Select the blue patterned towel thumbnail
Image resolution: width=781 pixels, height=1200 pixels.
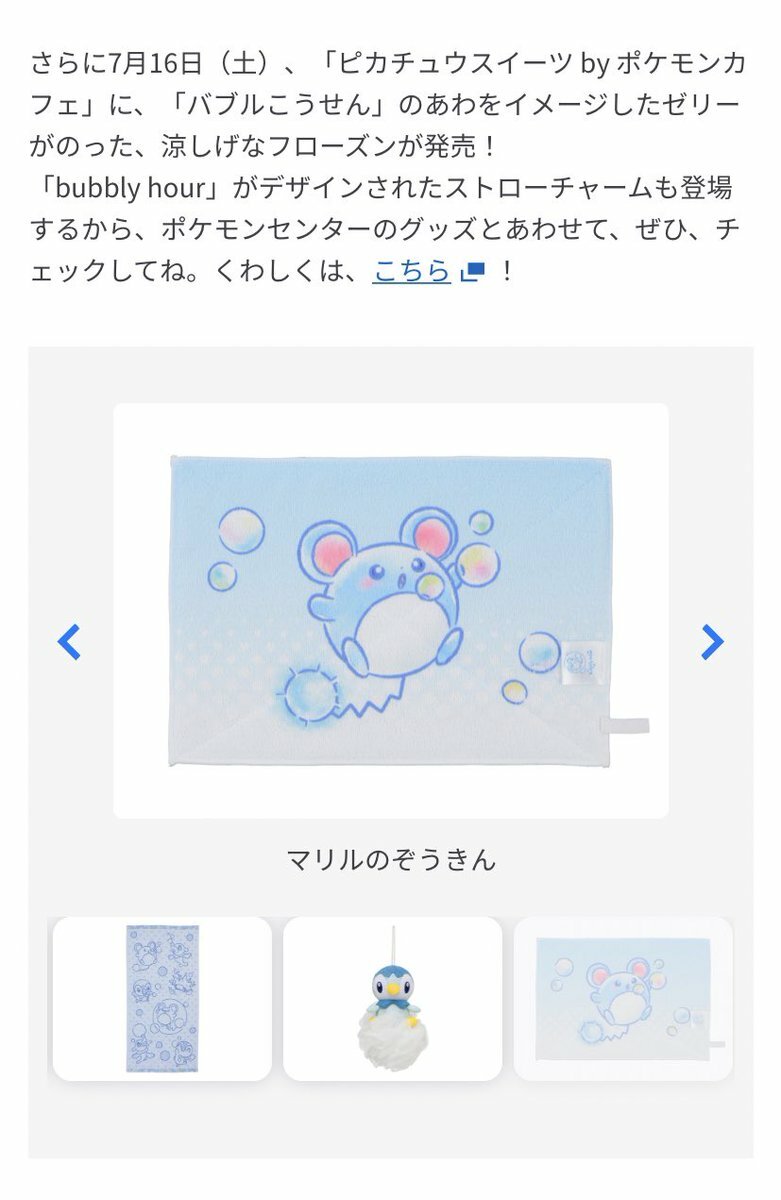(162, 998)
